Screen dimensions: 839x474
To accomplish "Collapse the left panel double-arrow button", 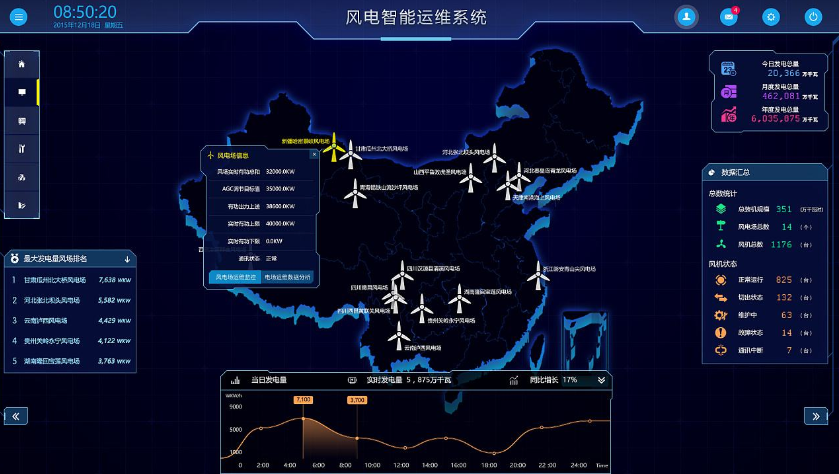I will click(18, 415).
